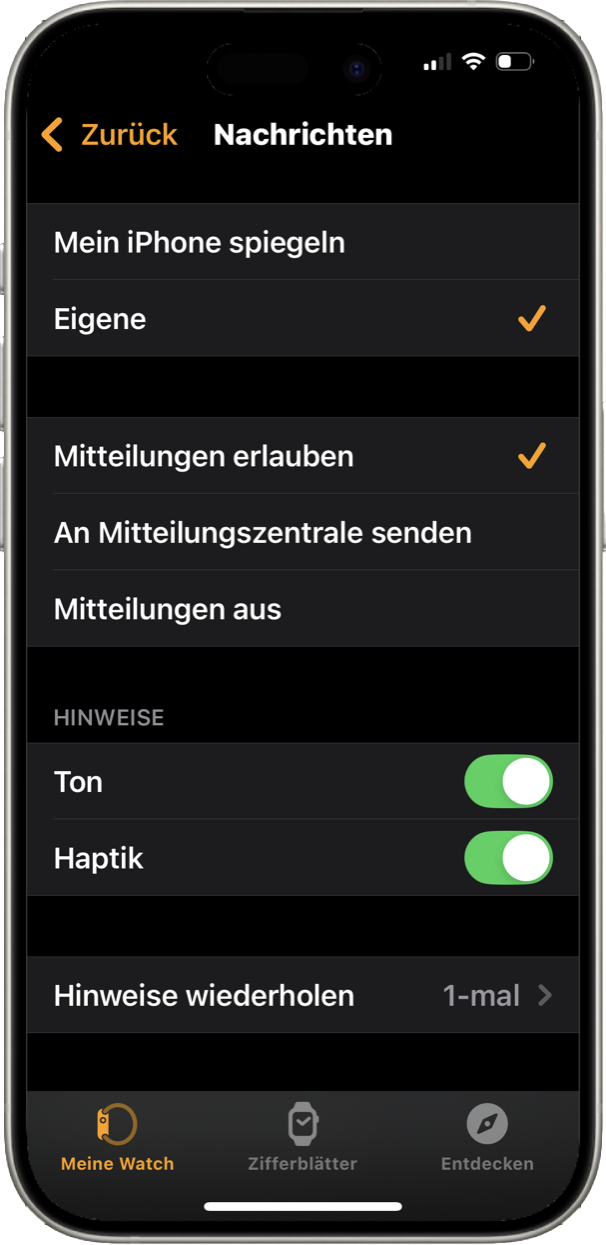Go to the Entdecken tab
The image size is (606, 1245).
[x=487, y=1138]
